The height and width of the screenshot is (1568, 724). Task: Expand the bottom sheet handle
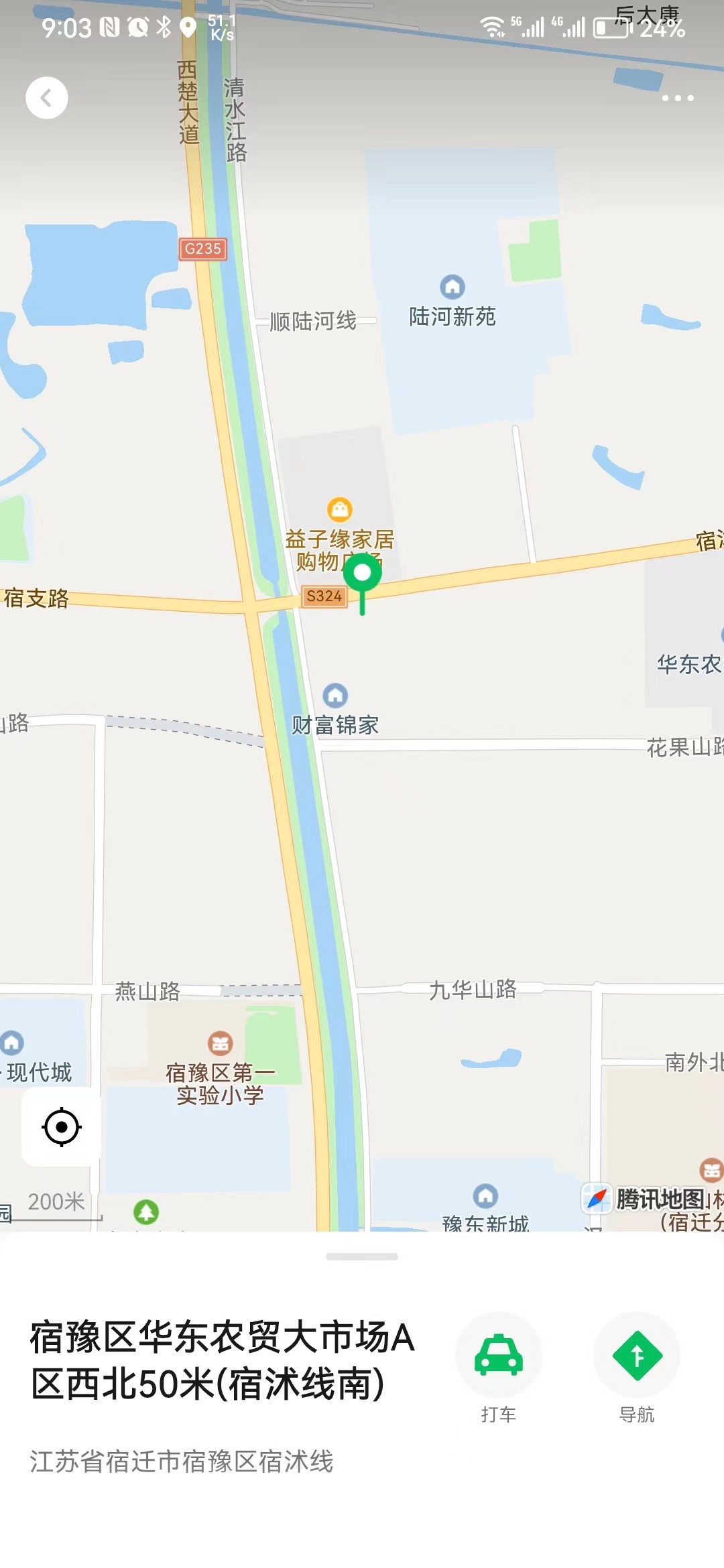362,1257
